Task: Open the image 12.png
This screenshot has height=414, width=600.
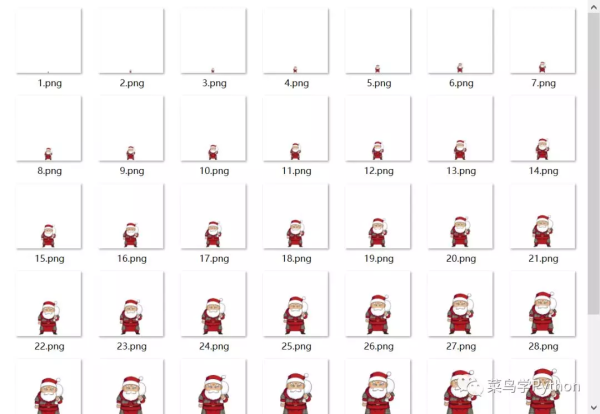Action: (x=378, y=129)
